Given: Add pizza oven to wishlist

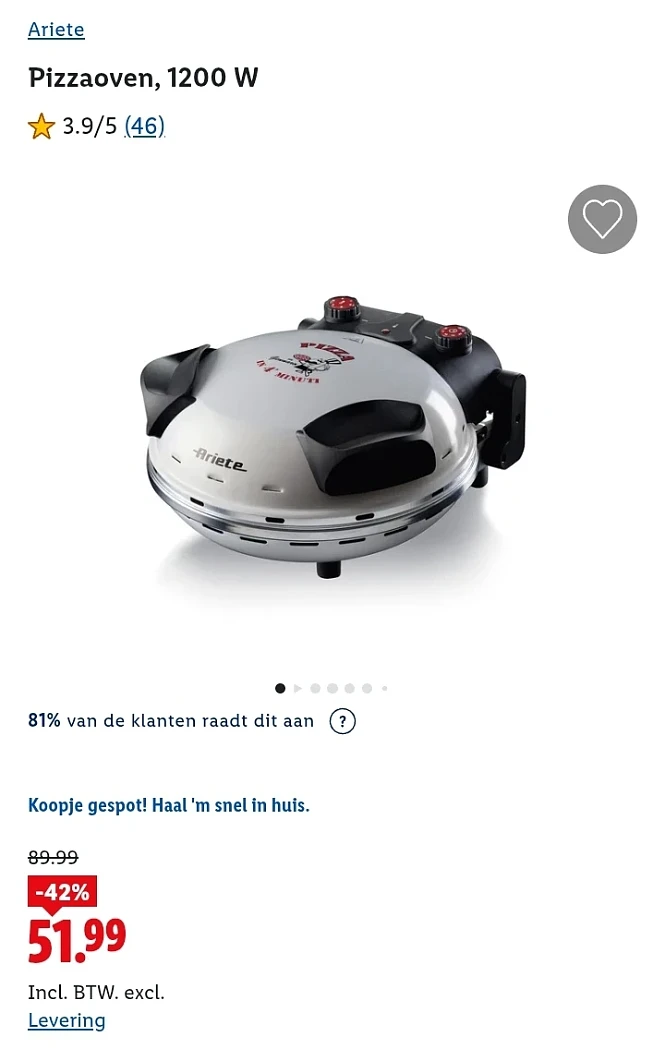Looking at the screenshot, I should [602, 219].
